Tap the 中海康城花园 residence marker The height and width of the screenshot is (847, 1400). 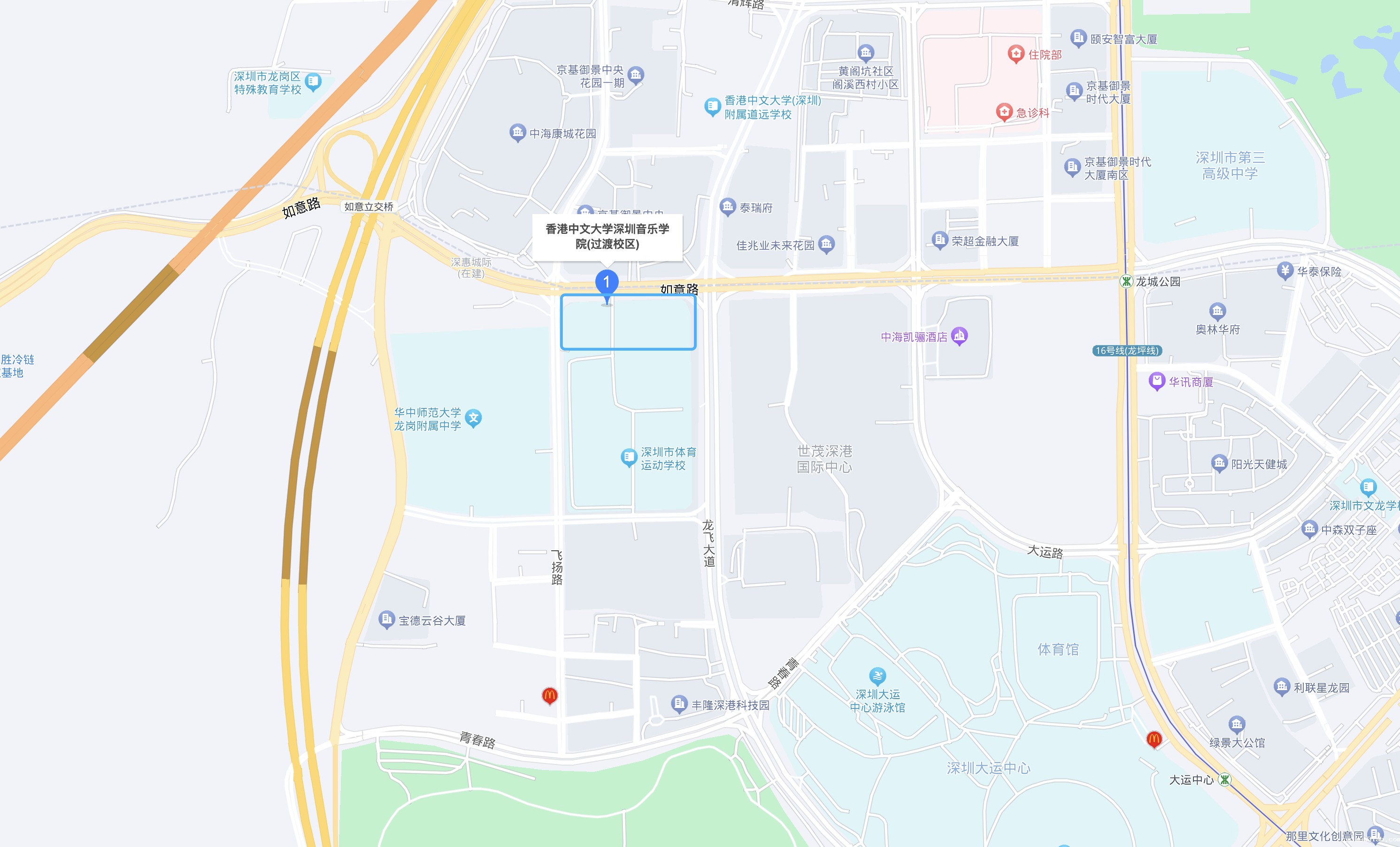517,132
